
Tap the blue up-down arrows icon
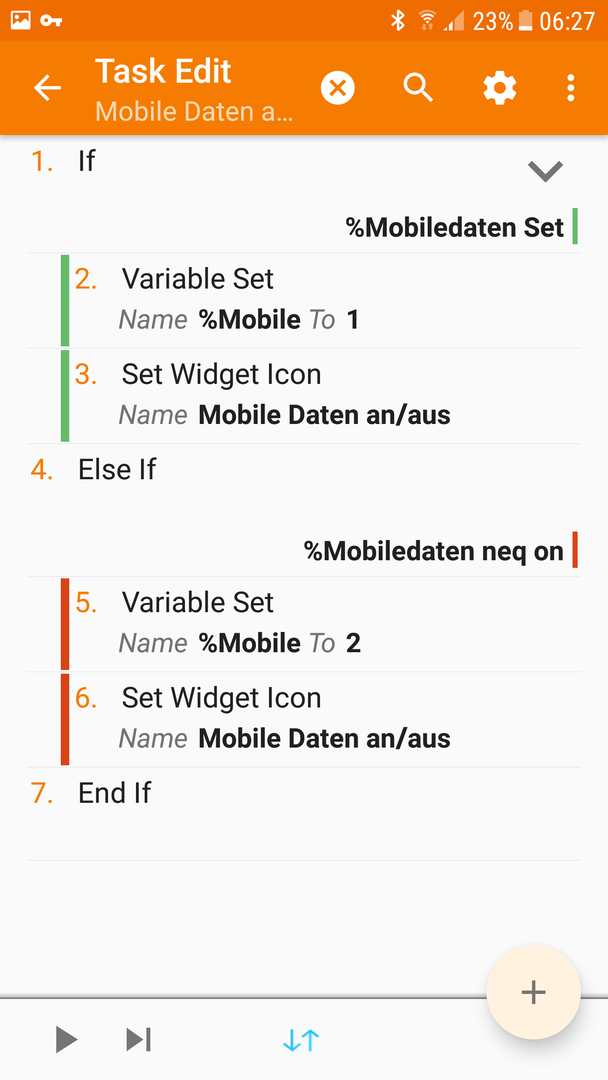(300, 1040)
